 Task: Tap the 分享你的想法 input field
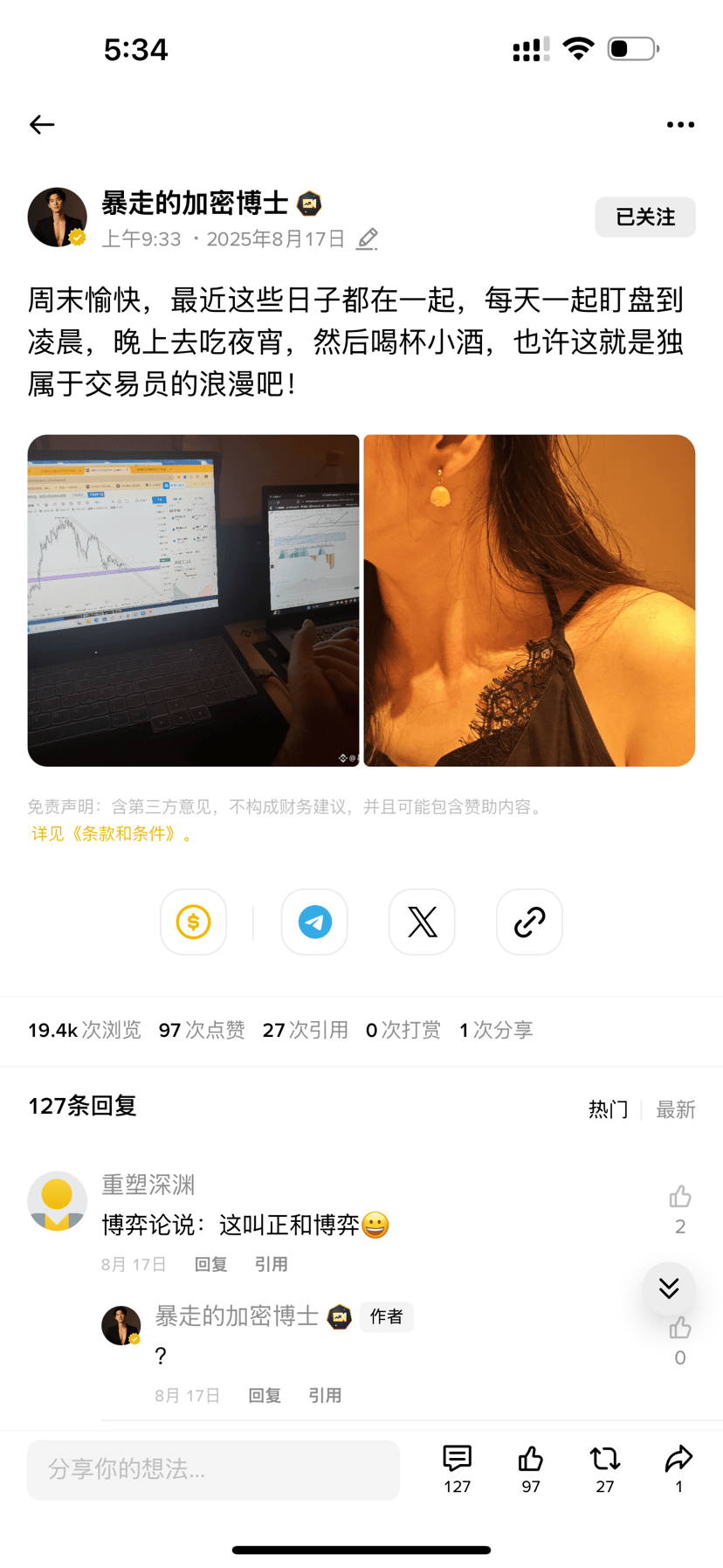pos(214,1469)
